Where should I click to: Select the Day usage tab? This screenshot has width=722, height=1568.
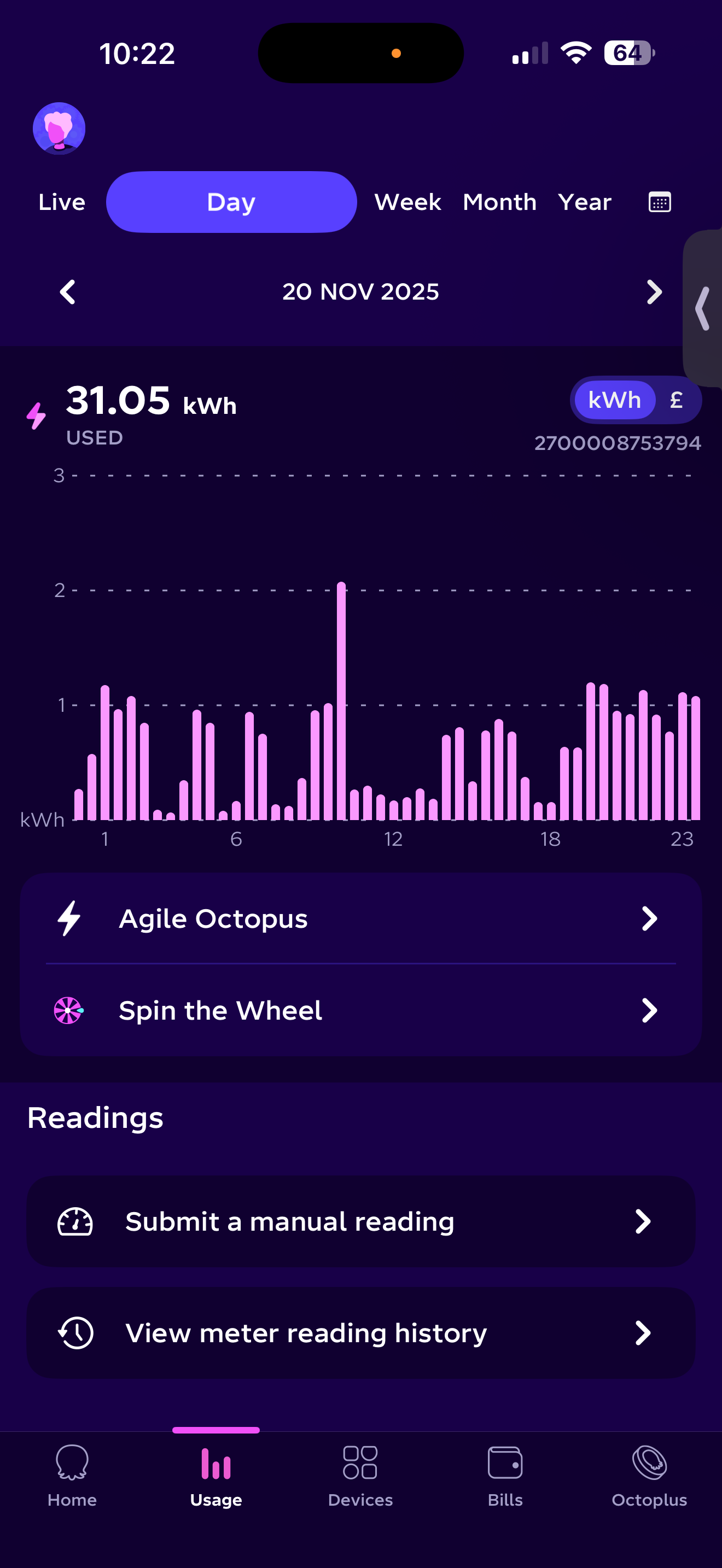(x=231, y=202)
